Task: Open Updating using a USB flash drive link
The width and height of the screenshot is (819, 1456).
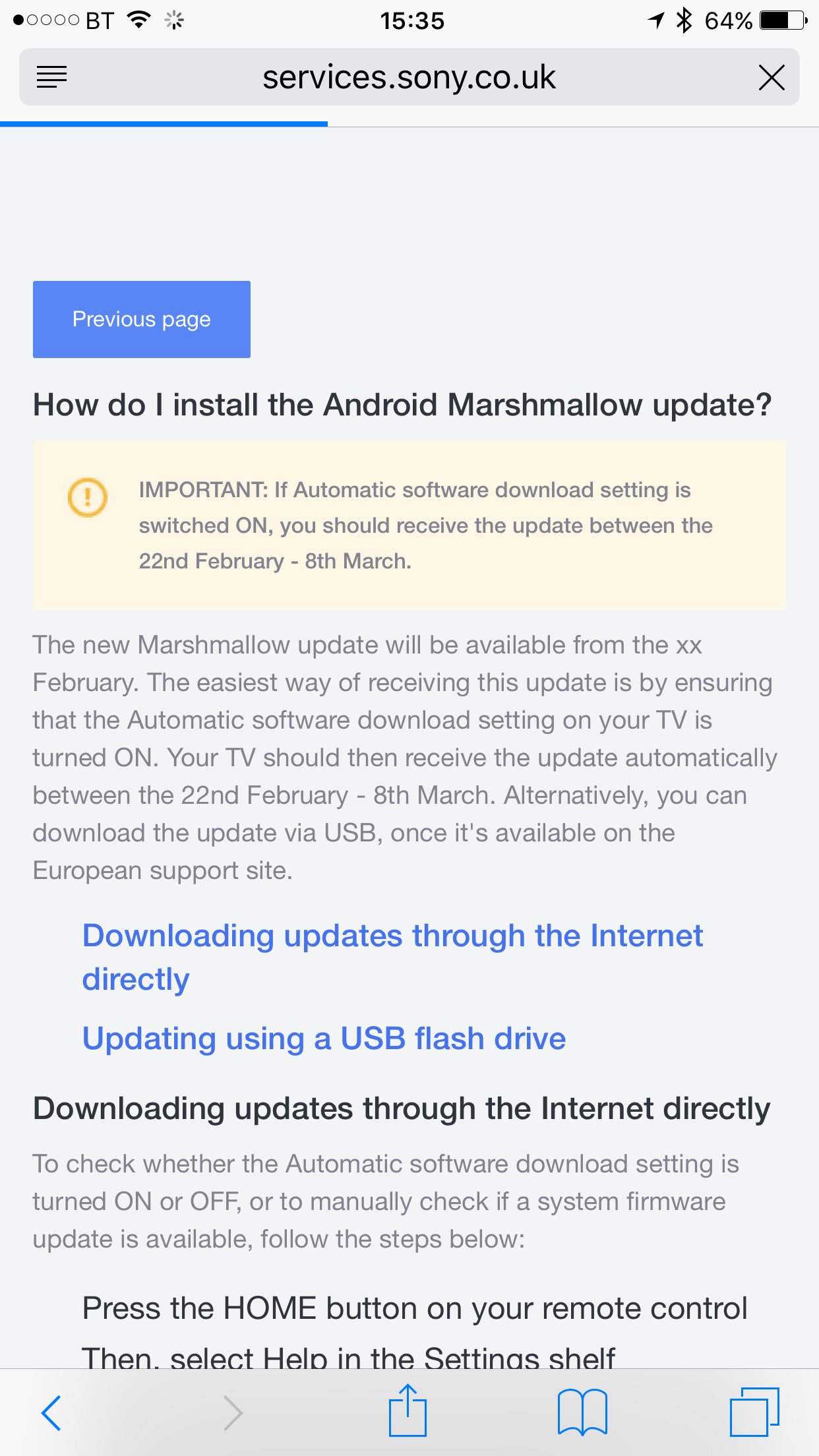Action: [x=324, y=1039]
